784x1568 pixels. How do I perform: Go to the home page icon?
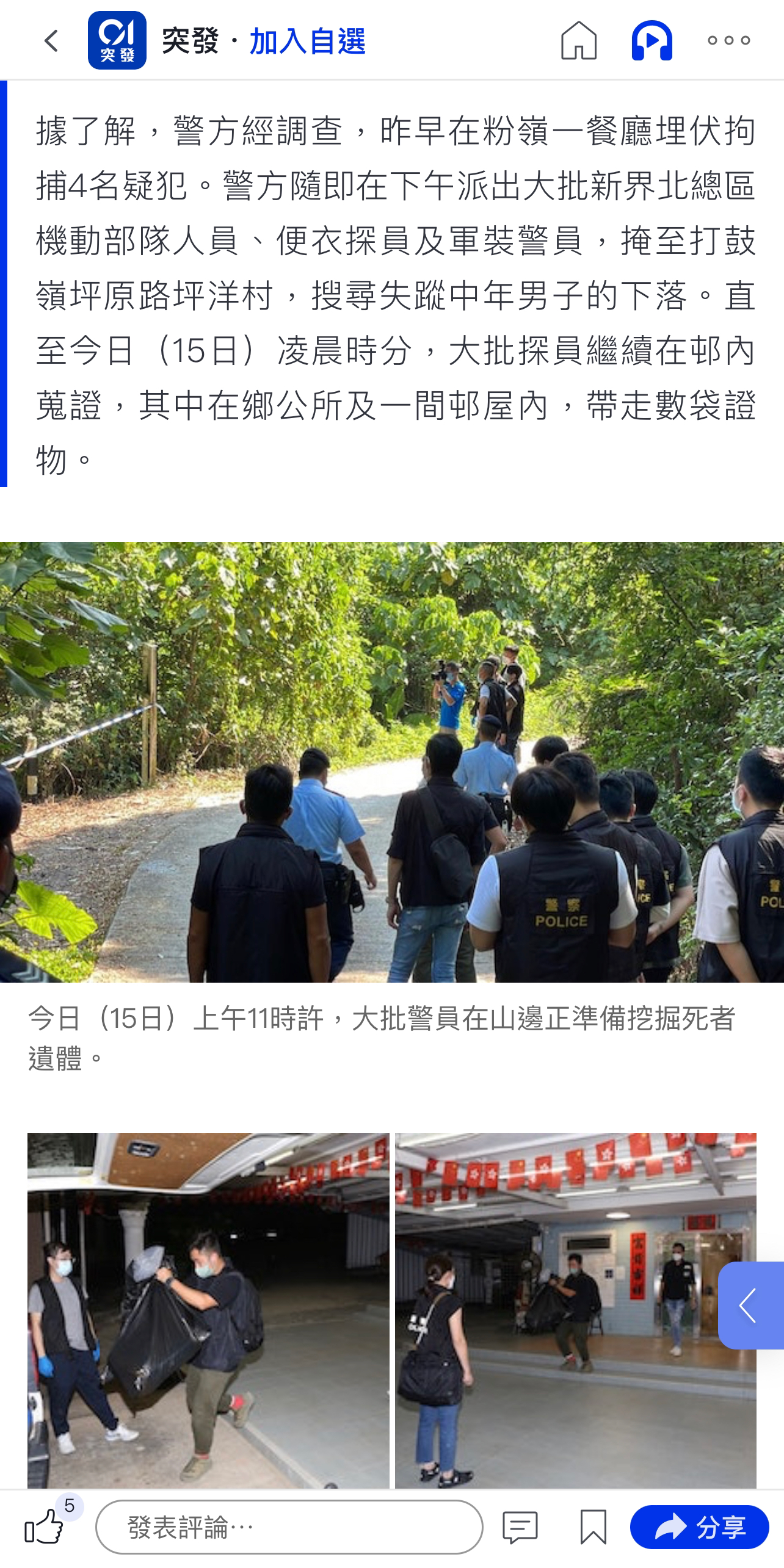click(x=578, y=40)
